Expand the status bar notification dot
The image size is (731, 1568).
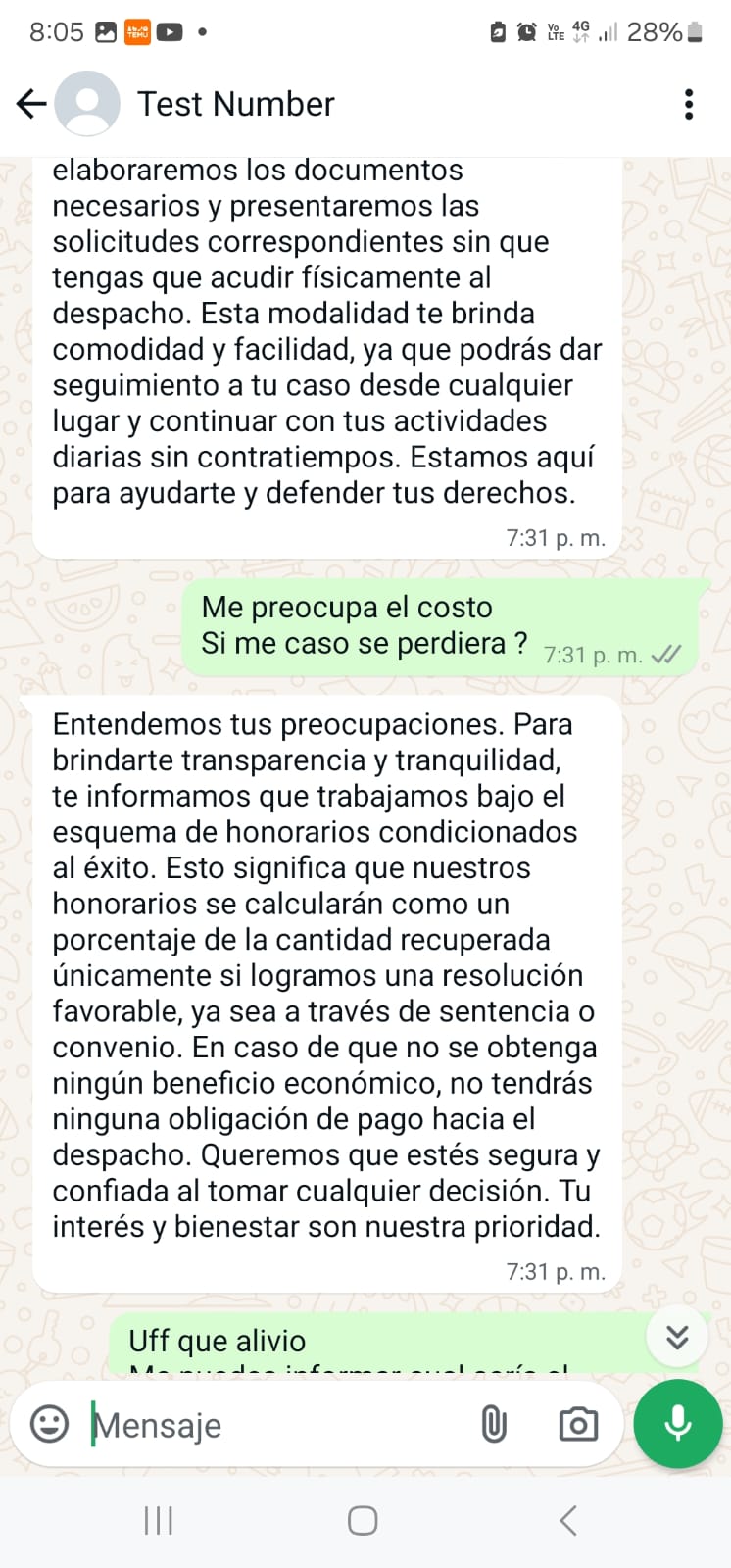pos(202,32)
